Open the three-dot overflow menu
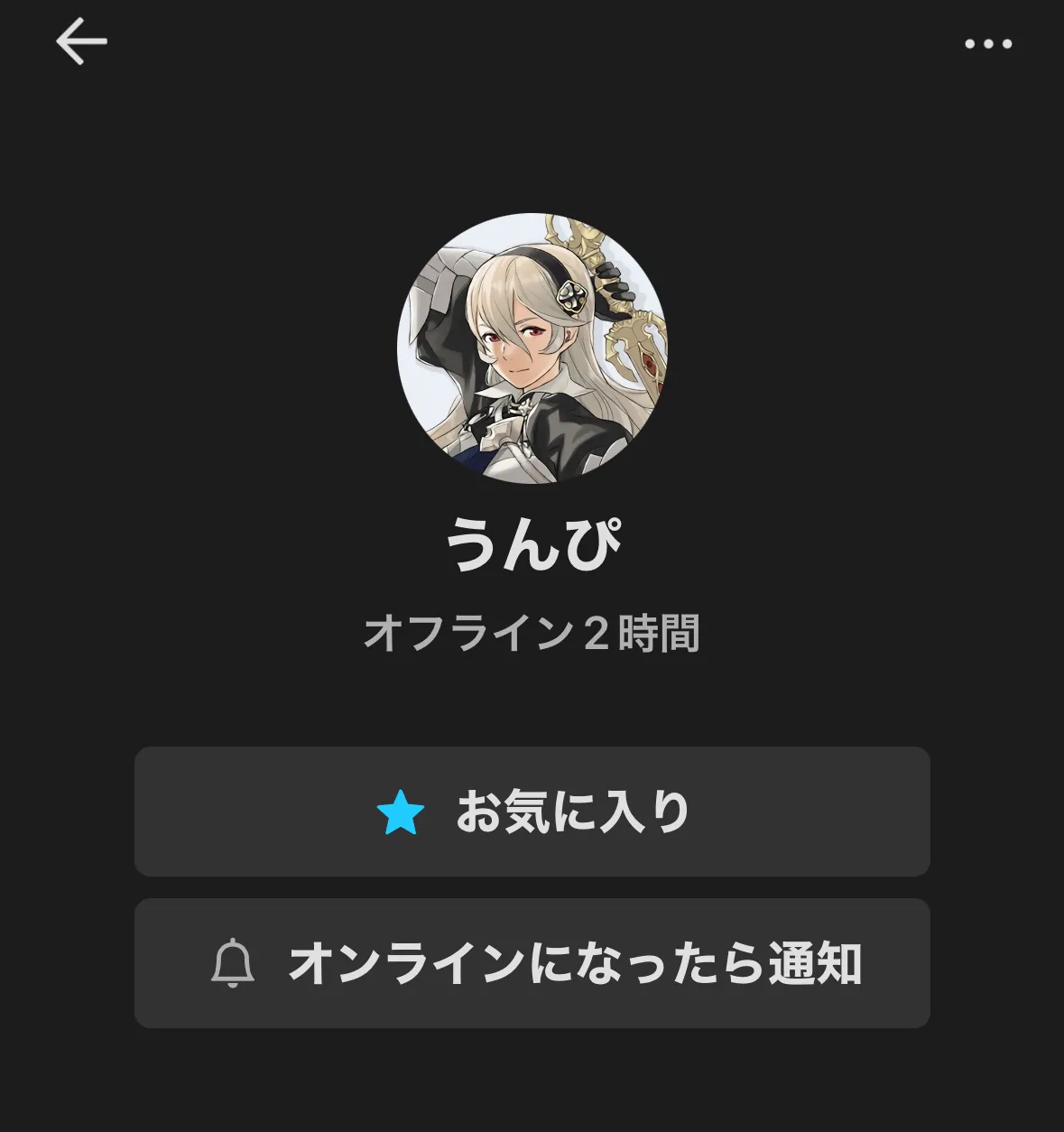This screenshot has width=1064, height=1132. (x=988, y=43)
